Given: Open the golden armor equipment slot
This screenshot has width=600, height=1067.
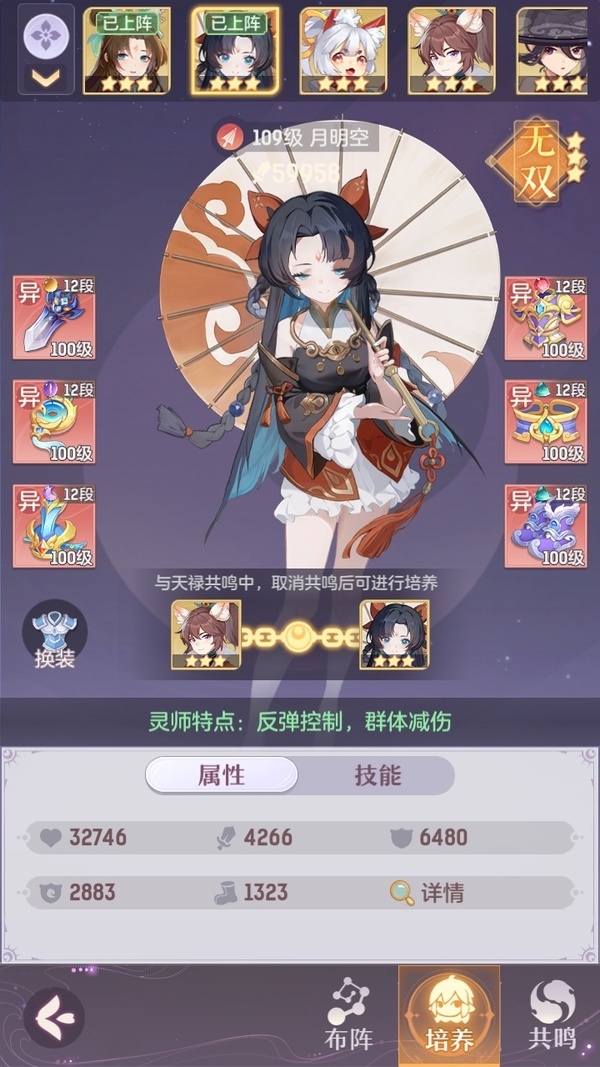Looking at the screenshot, I should 546,318.
